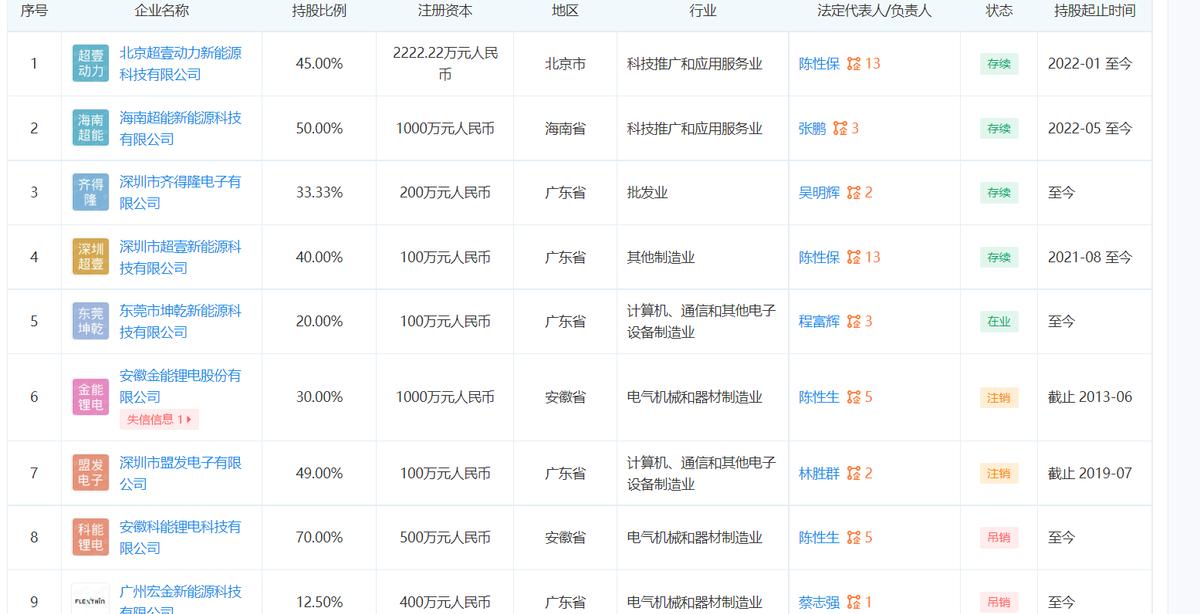Open 深圳市超壹新能源科技有限公司 link
1200x614 pixels.
click(180, 247)
